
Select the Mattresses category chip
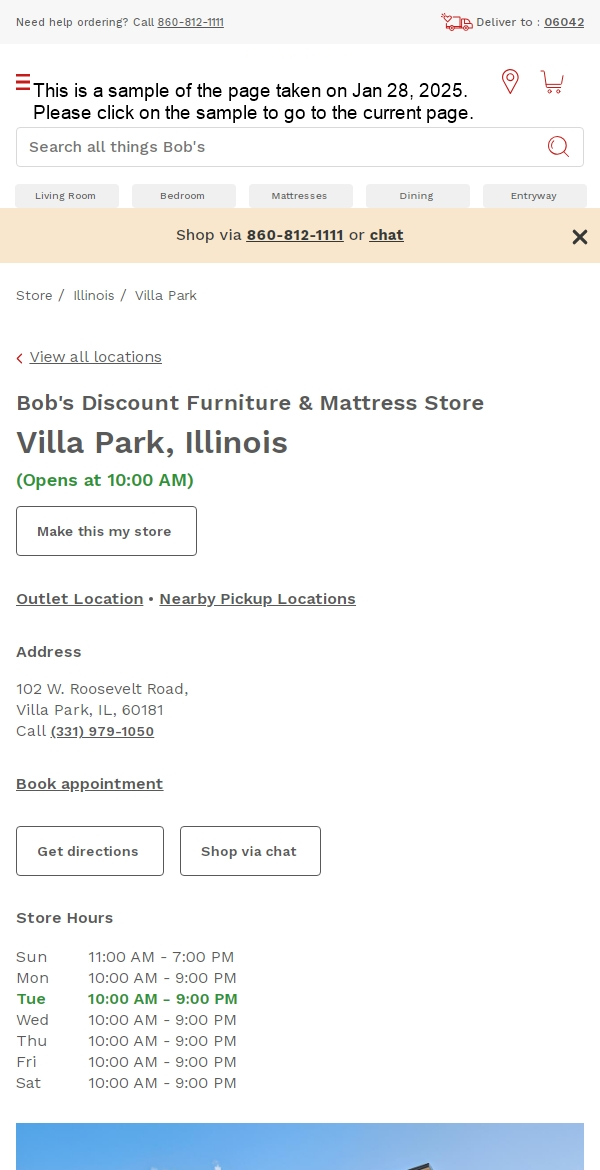tap(300, 196)
